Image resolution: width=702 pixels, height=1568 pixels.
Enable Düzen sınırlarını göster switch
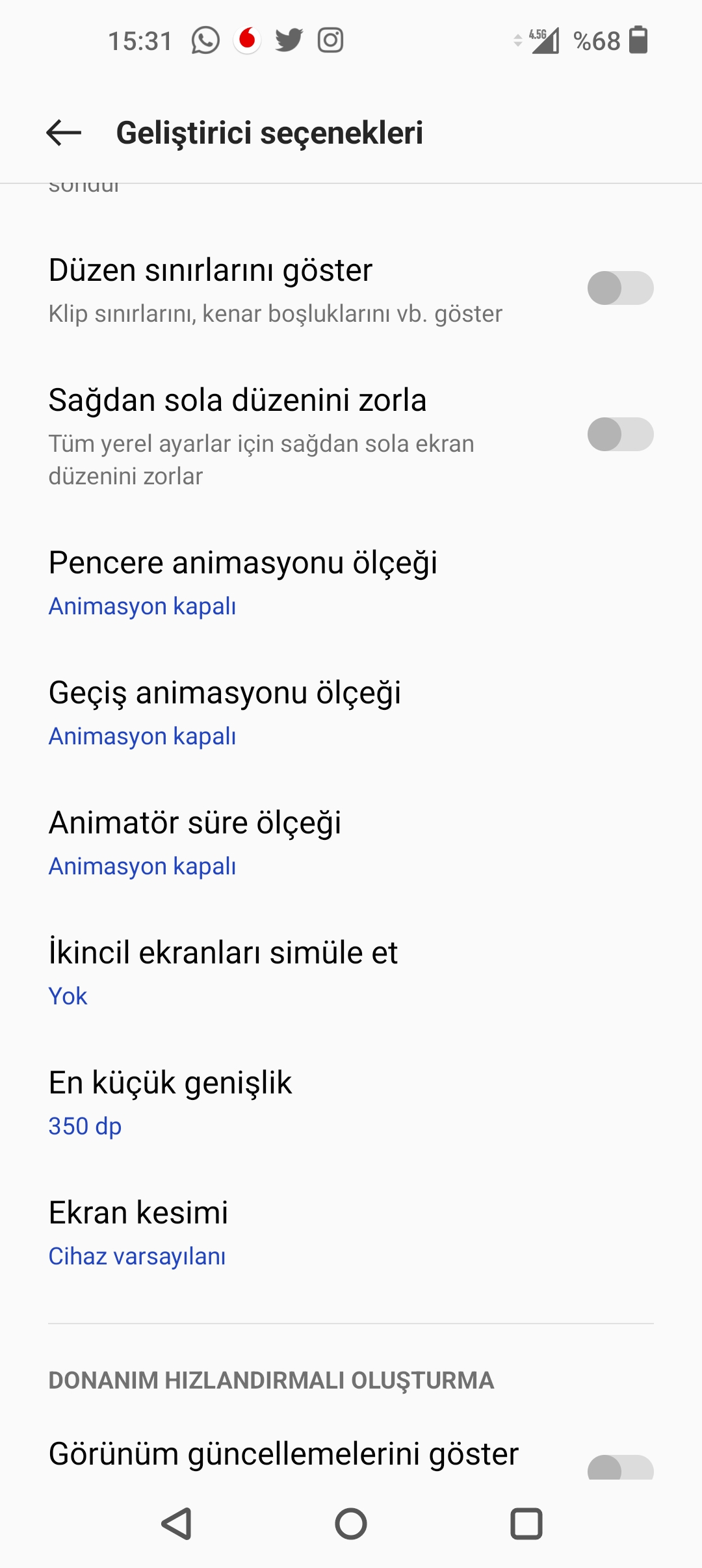(620, 288)
